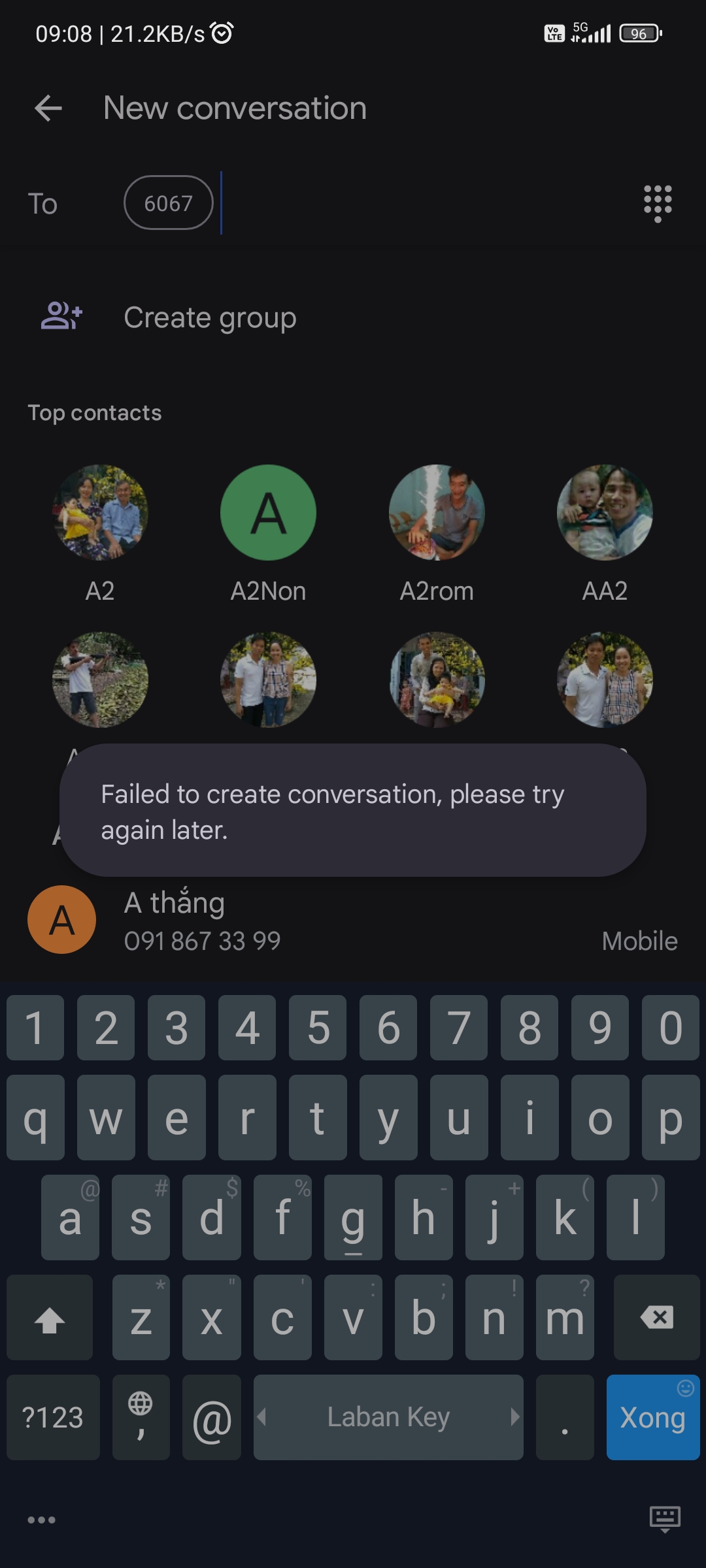Screen dimensions: 706x1568
Task: Tap Create group
Action: [209, 318]
